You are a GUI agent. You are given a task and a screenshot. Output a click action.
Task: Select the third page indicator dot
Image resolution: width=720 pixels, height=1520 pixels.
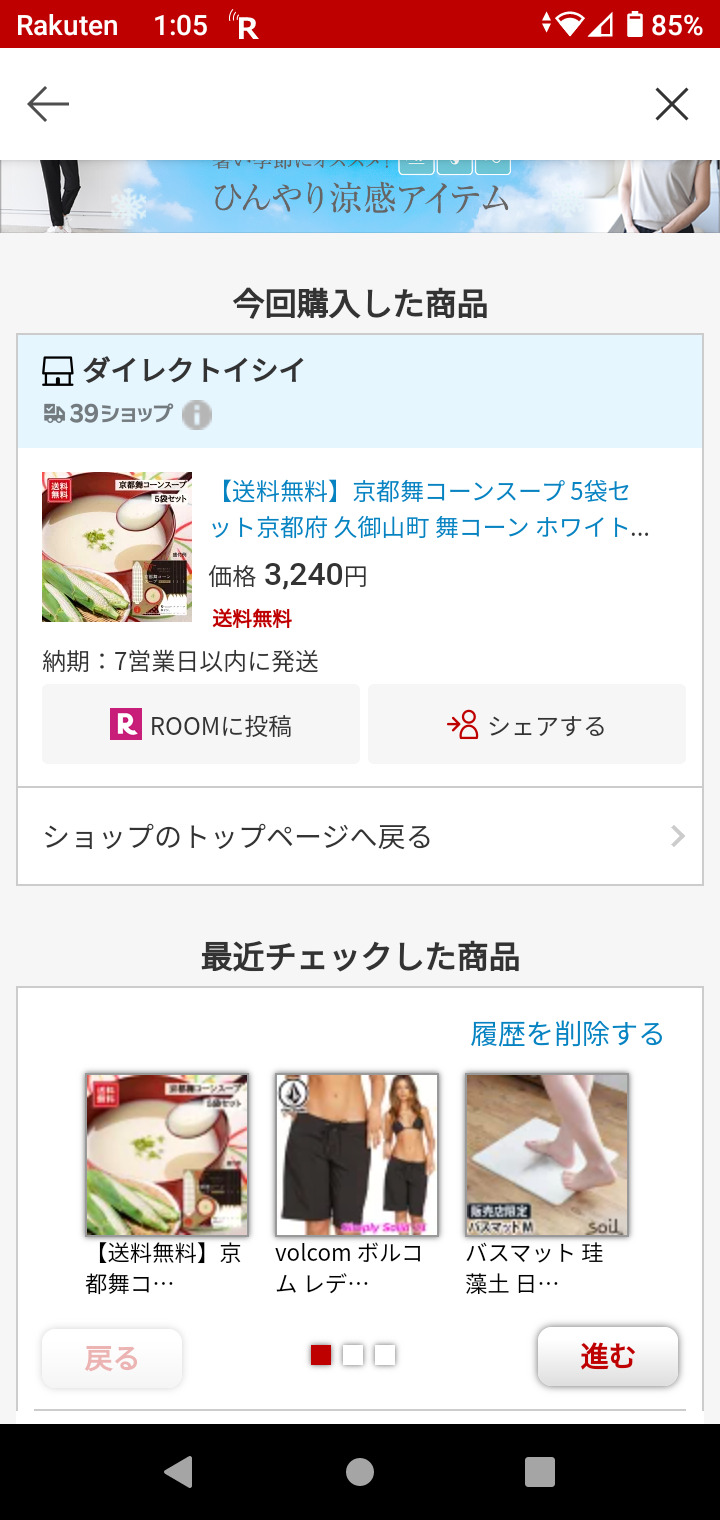pyautogui.click(x=385, y=1355)
